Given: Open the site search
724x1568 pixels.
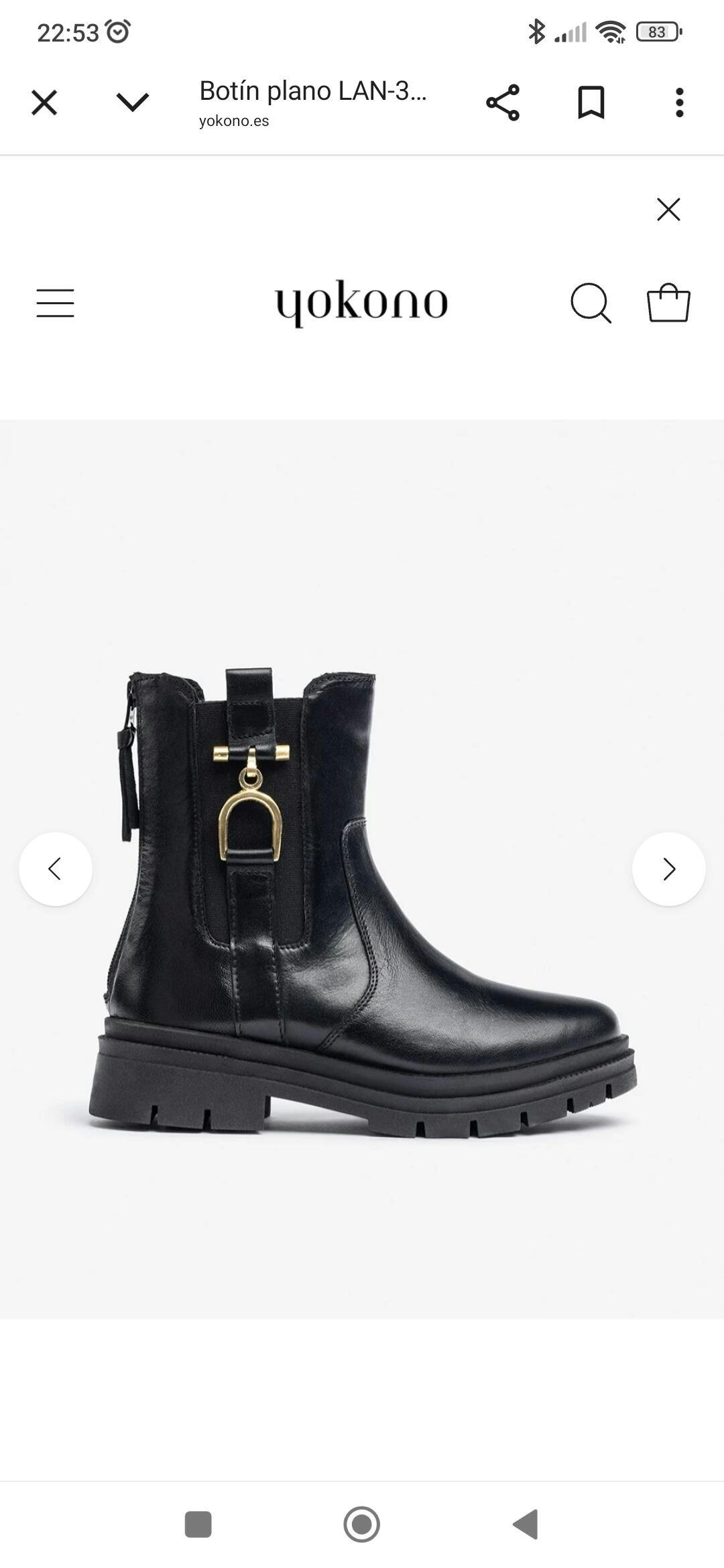Looking at the screenshot, I should [x=590, y=303].
